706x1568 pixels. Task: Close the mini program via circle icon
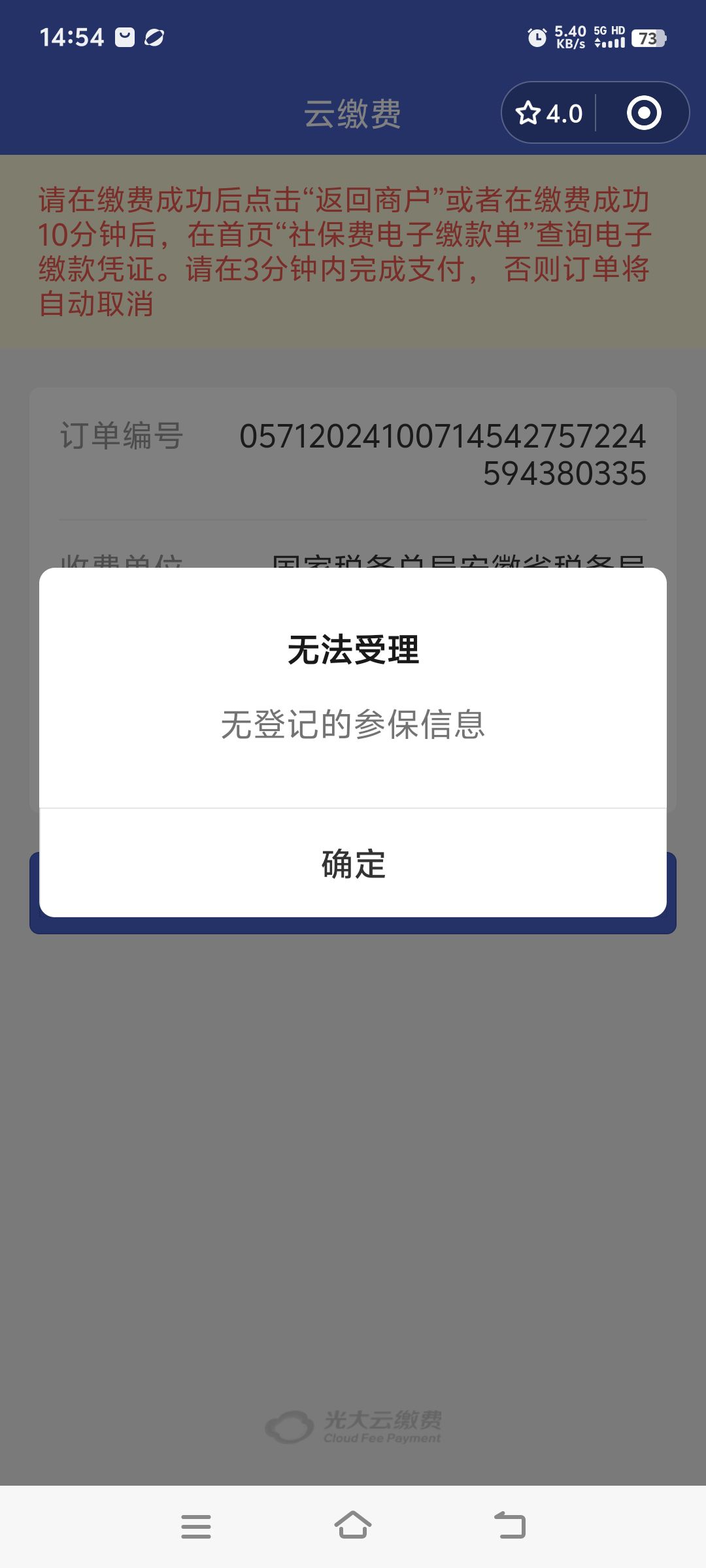(644, 113)
